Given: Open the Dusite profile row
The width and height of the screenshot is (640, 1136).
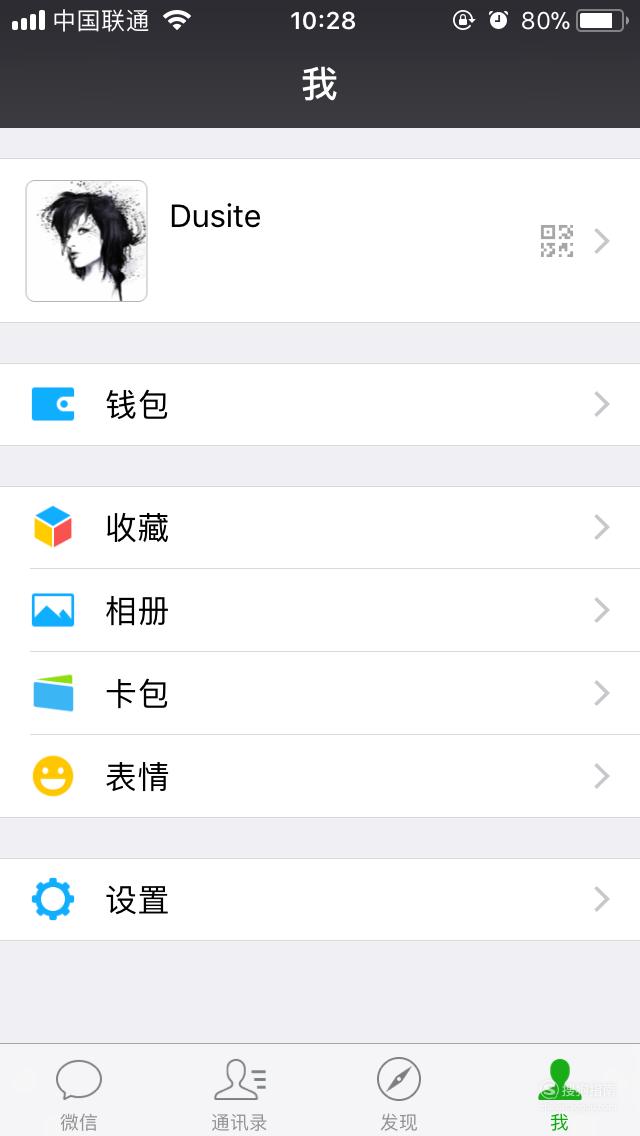Looking at the screenshot, I should tap(320, 241).
